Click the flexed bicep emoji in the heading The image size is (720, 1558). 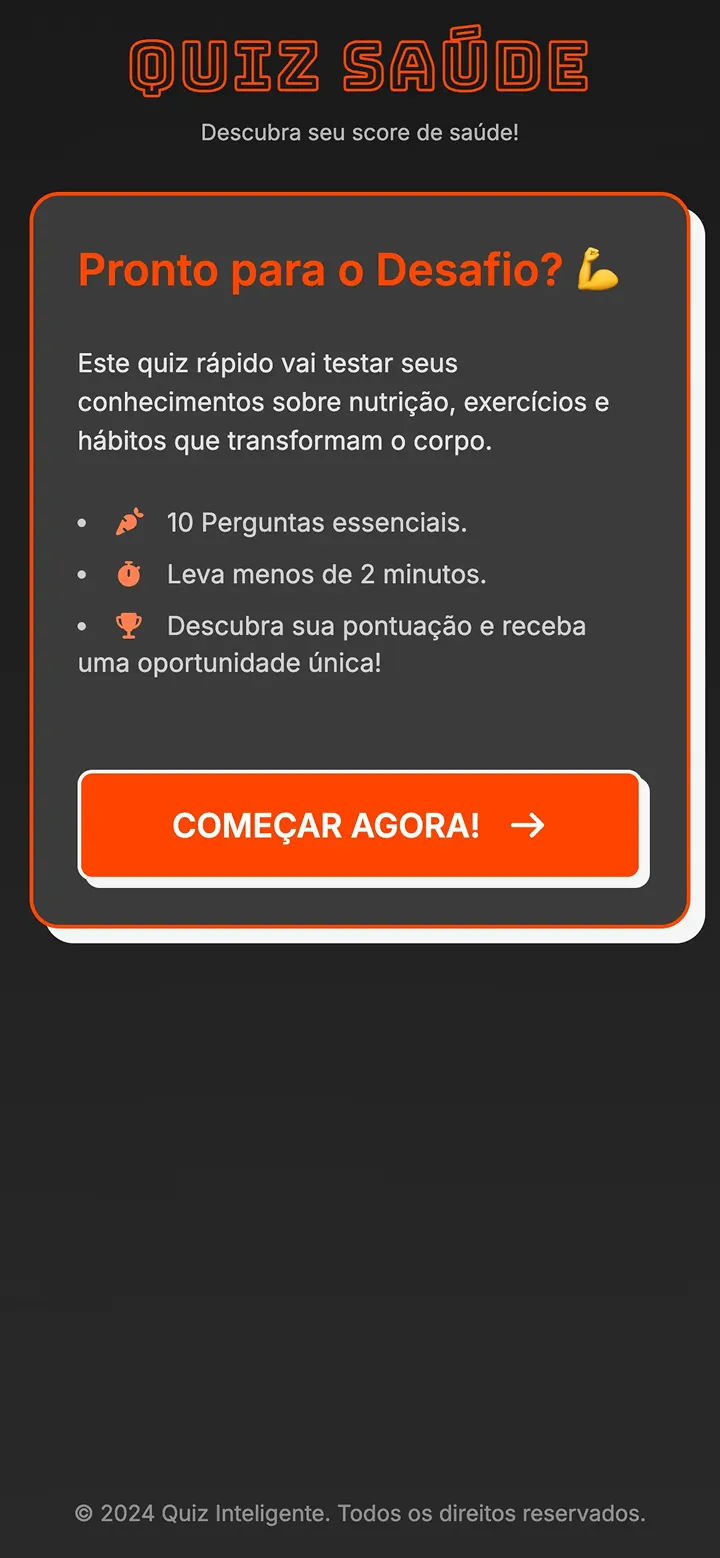[596, 270]
